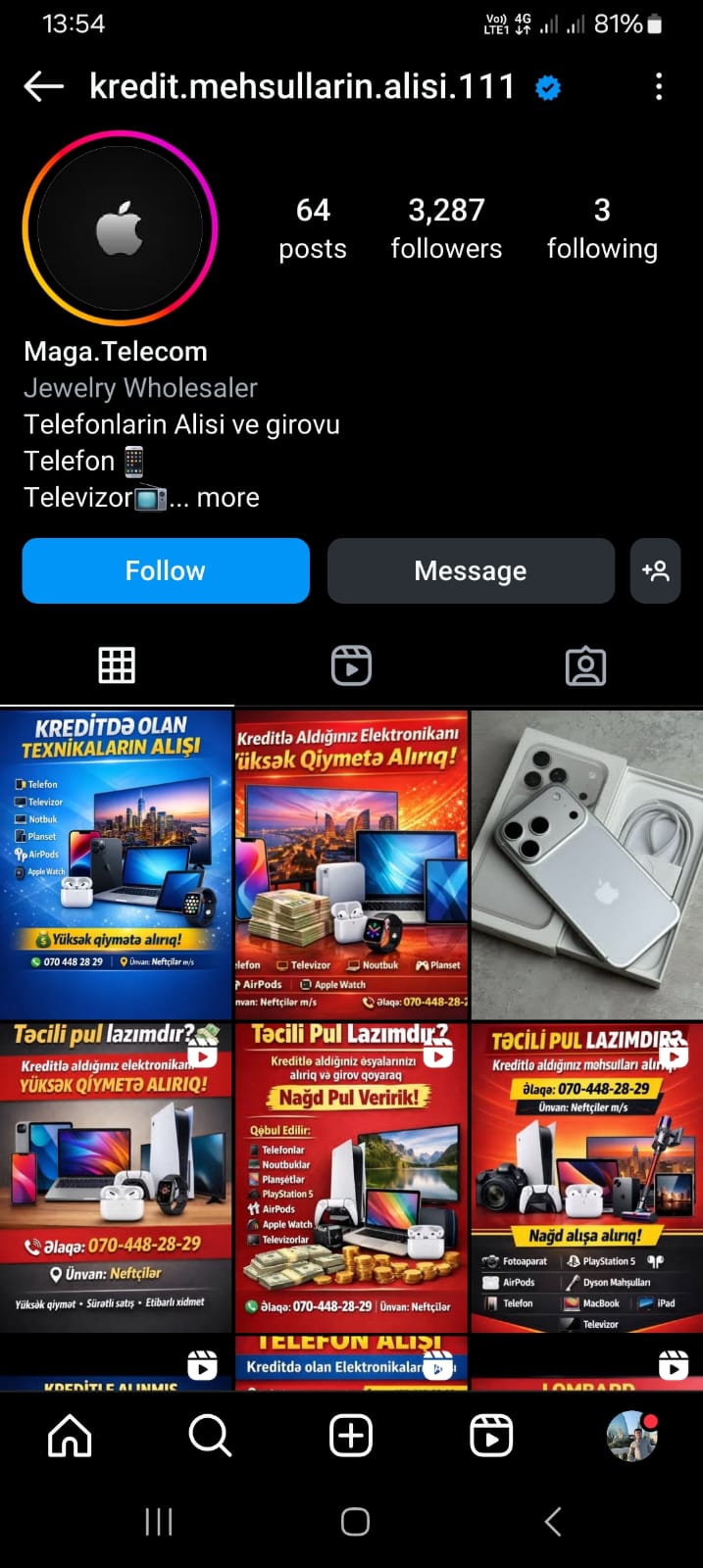This screenshot has height=1568, width=703.
Task: Go to the Home feed
Action: (70, 1436)
